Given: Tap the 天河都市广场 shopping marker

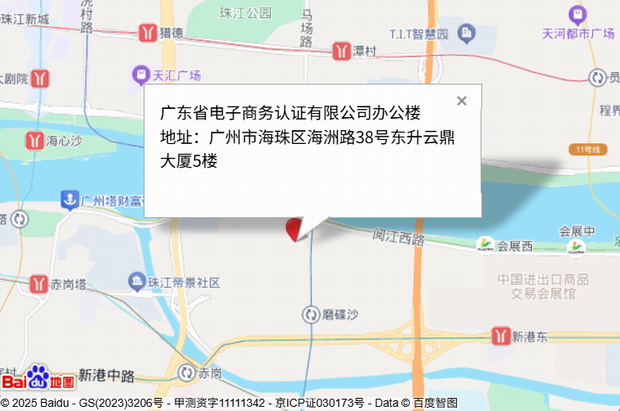Looking at the screenshot, I should pos(577,14).
